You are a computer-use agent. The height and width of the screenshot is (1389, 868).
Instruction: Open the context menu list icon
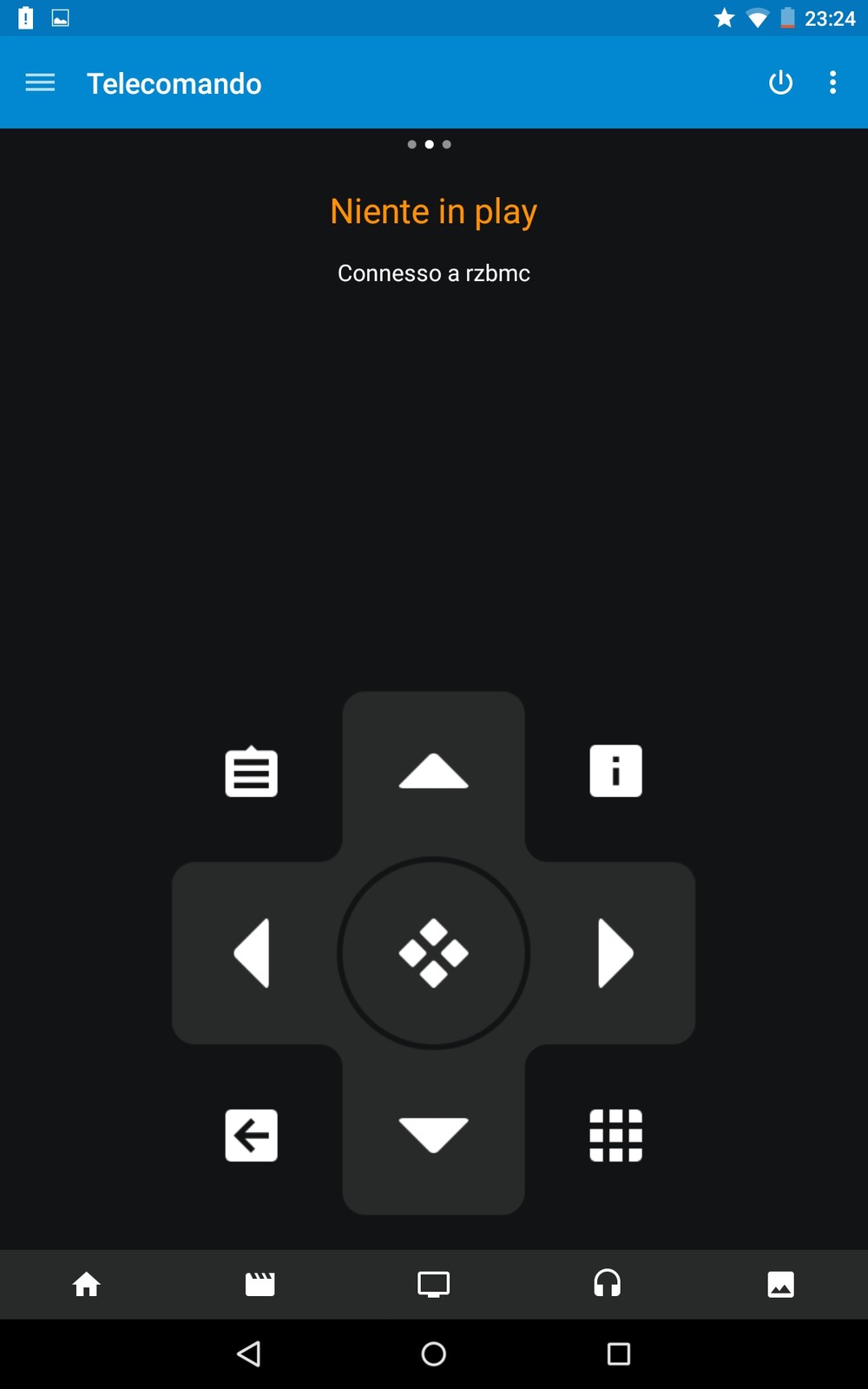tap(252, 771)
